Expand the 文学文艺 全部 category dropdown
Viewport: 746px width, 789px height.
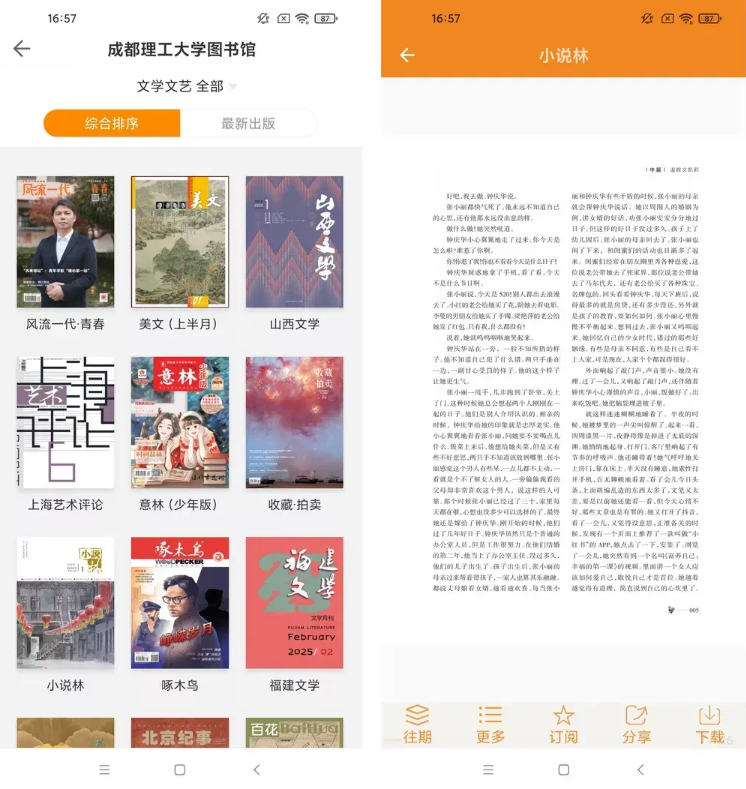point(187,86)
